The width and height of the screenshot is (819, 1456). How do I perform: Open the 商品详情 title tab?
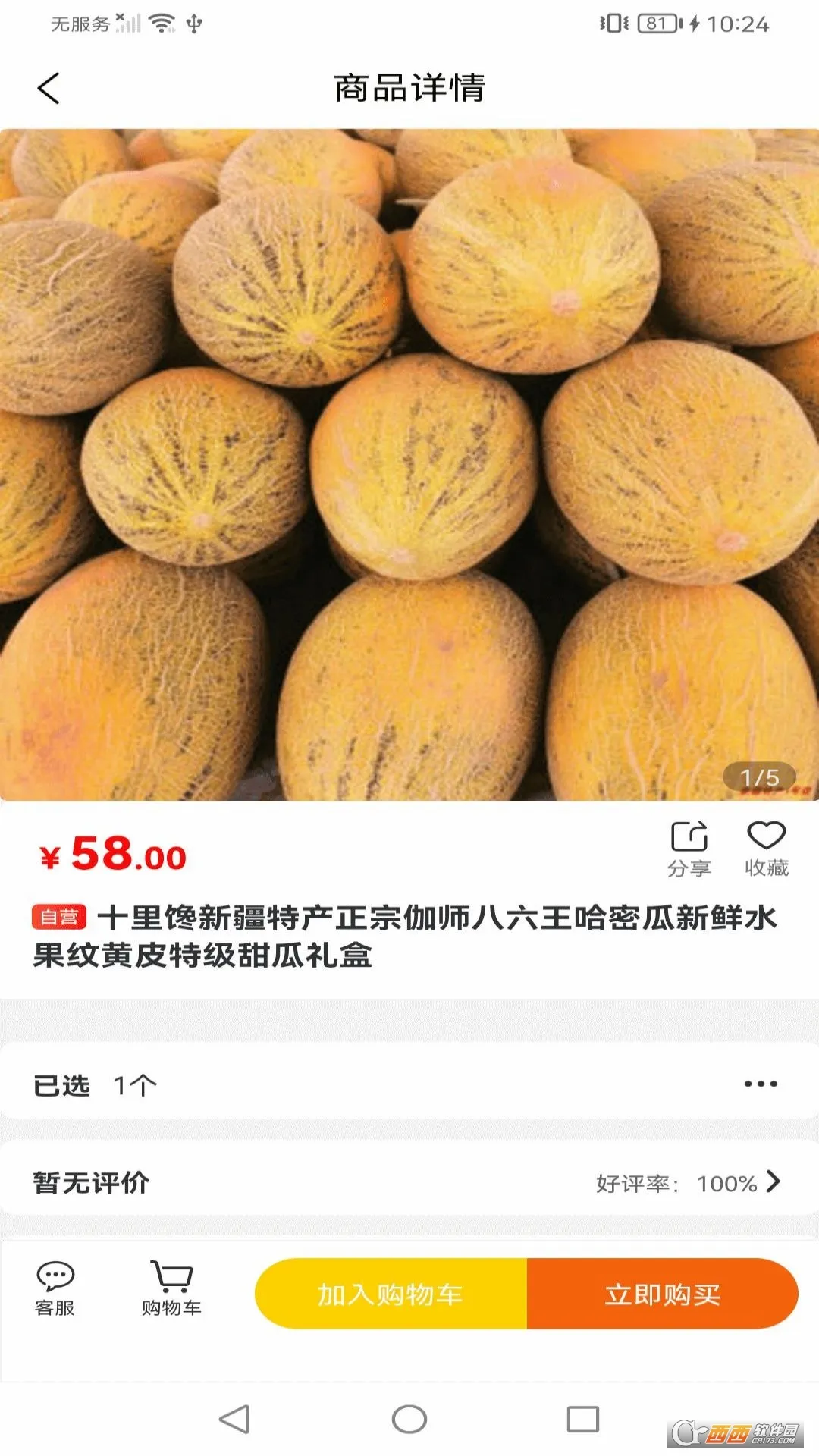click(409, 87)
